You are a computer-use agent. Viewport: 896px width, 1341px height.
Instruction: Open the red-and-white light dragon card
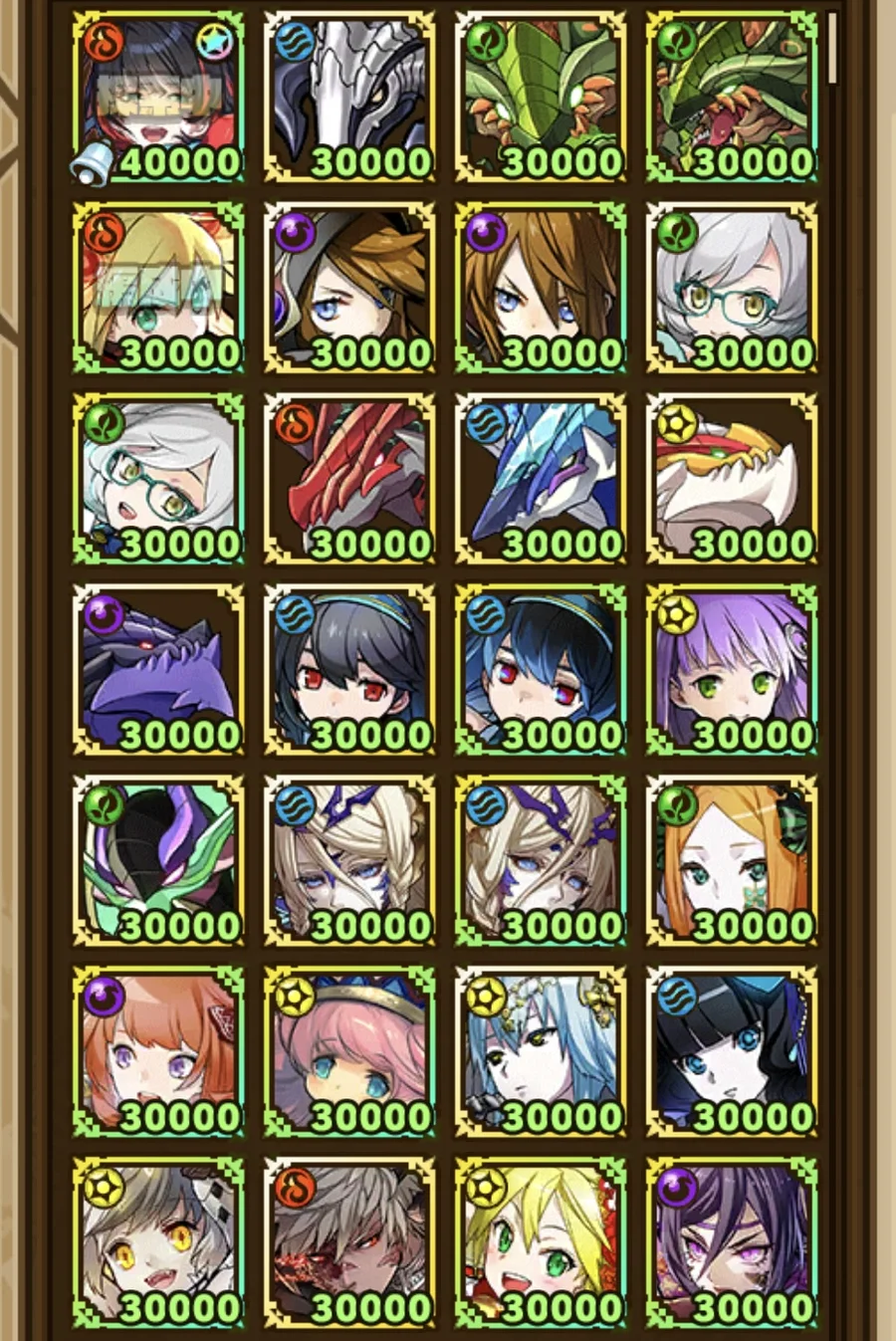click(x=732, y=479)
